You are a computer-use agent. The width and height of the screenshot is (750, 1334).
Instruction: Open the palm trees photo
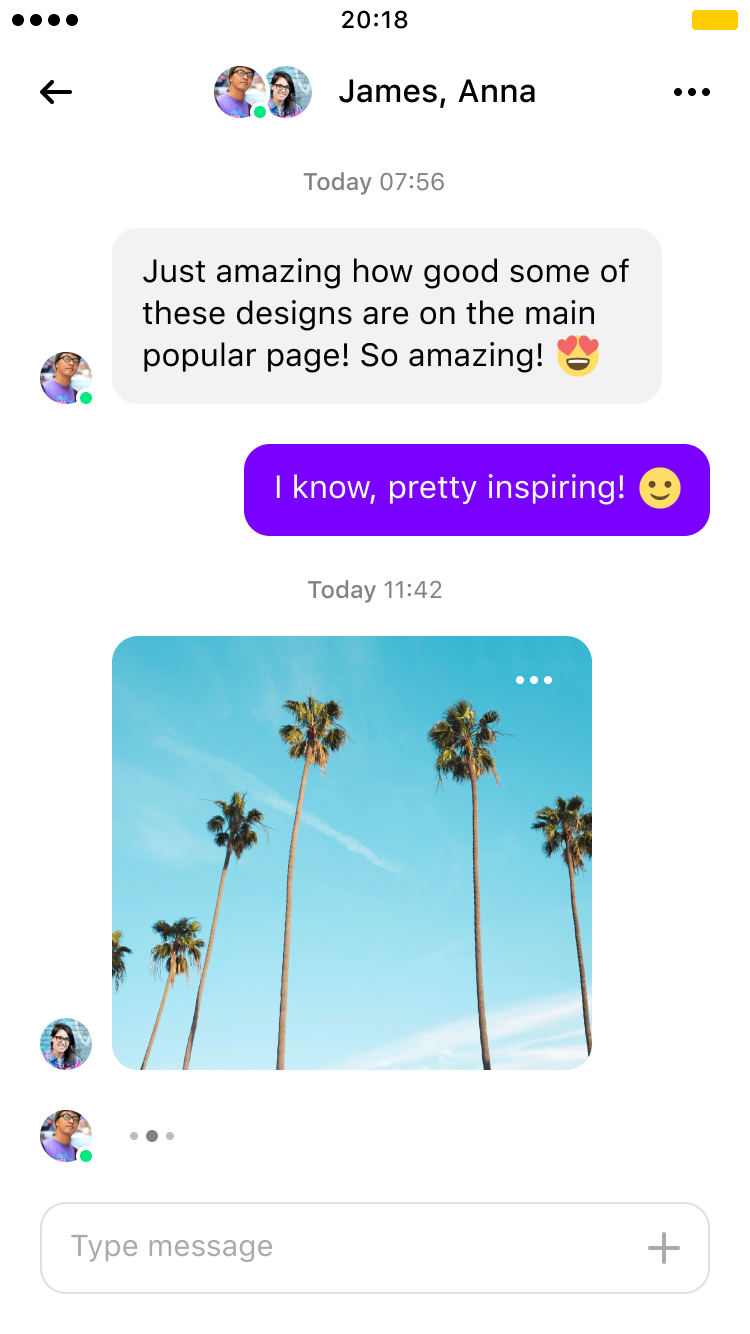point(352,853)
